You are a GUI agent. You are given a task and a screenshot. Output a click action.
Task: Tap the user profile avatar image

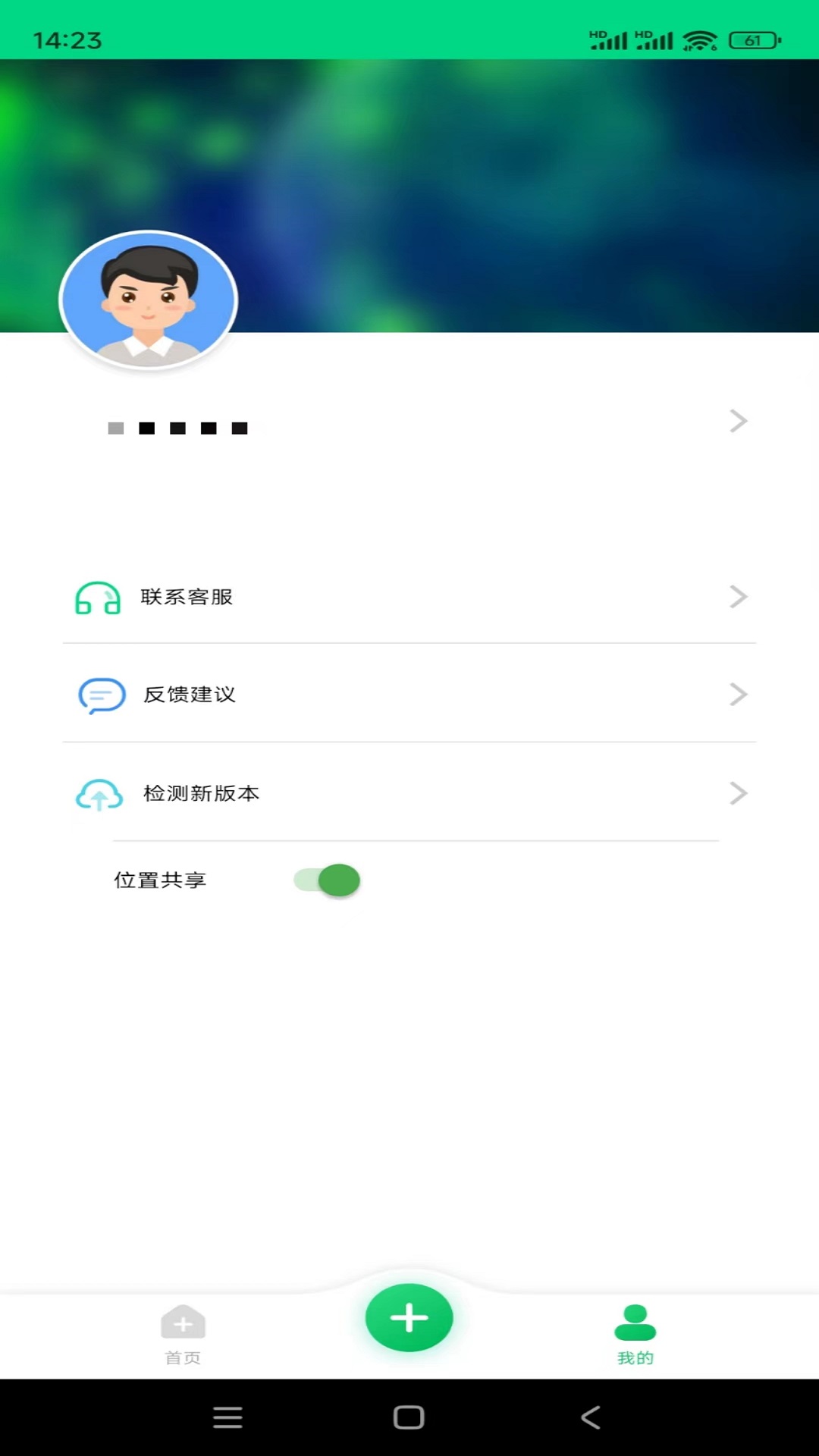coord(149,300)
